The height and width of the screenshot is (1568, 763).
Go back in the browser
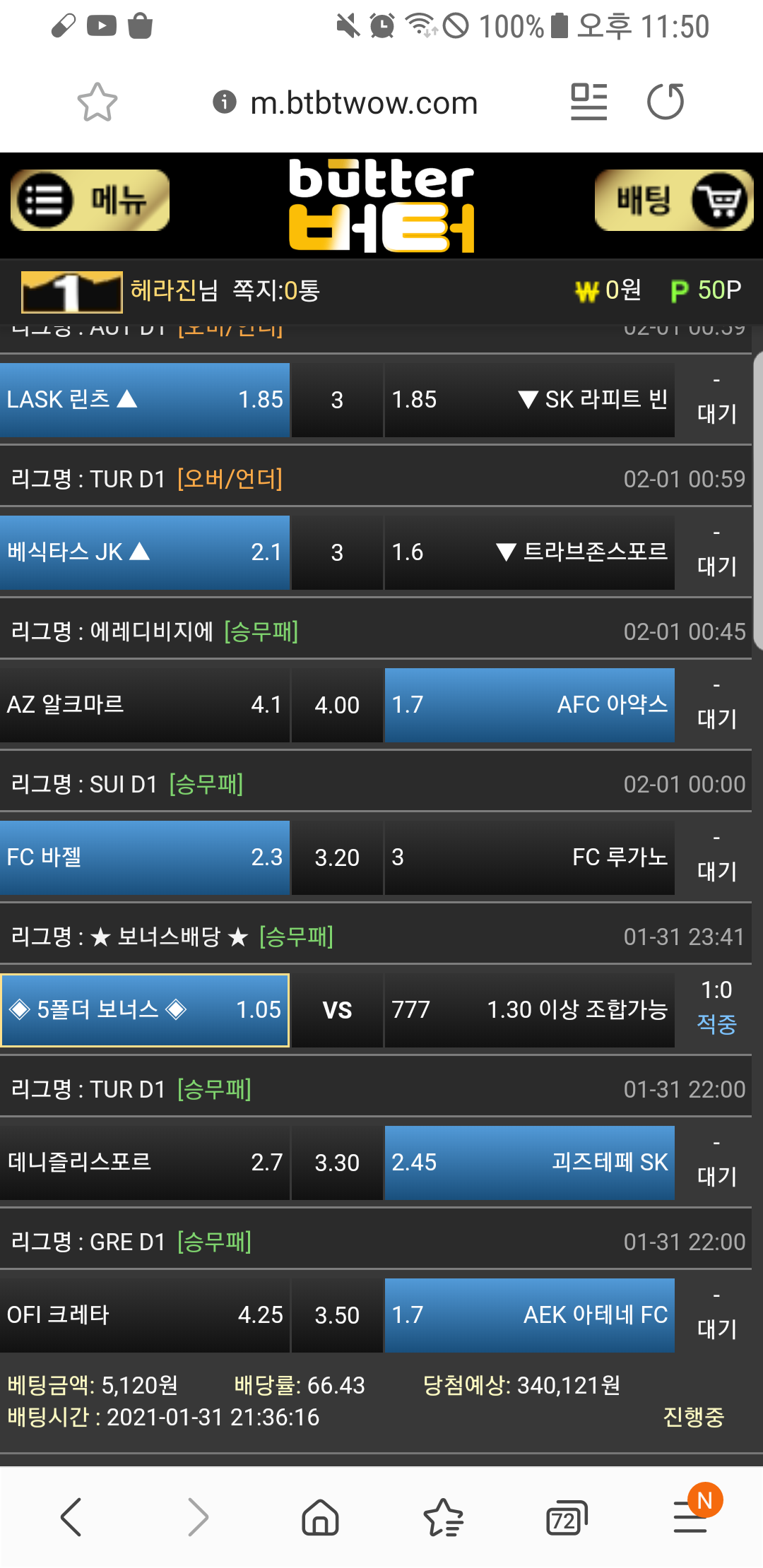click(71, 1516)
